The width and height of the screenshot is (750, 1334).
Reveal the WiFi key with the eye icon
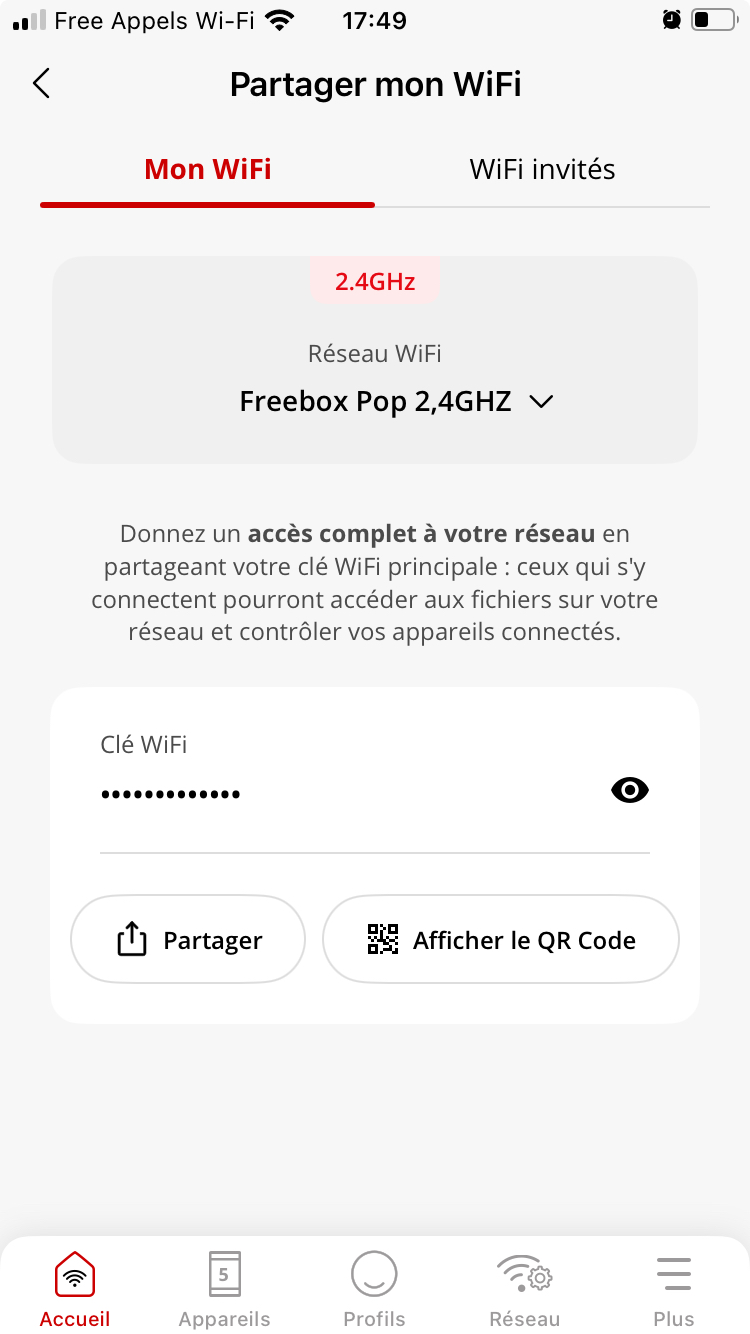[629, 791]
